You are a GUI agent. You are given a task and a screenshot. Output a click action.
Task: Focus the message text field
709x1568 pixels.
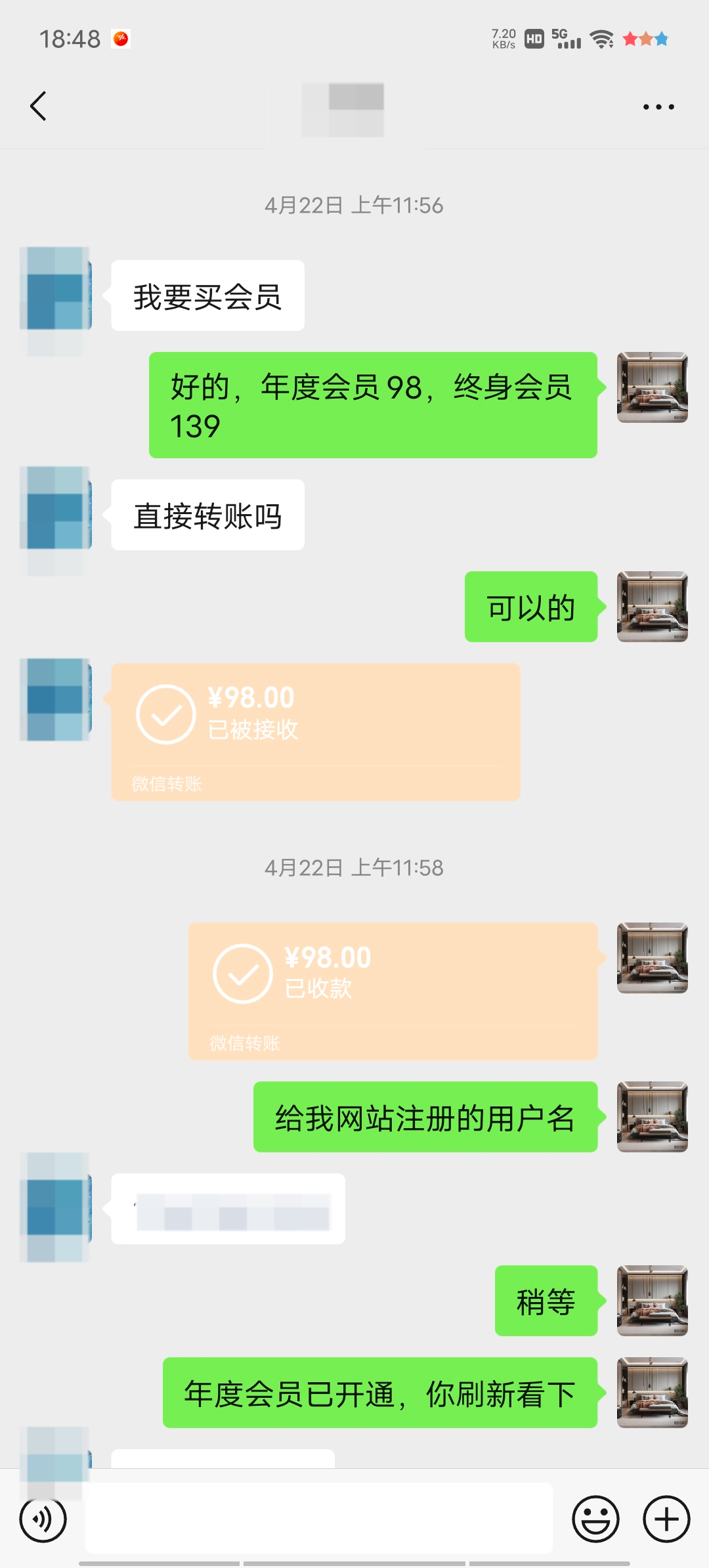click(318, 1518)
